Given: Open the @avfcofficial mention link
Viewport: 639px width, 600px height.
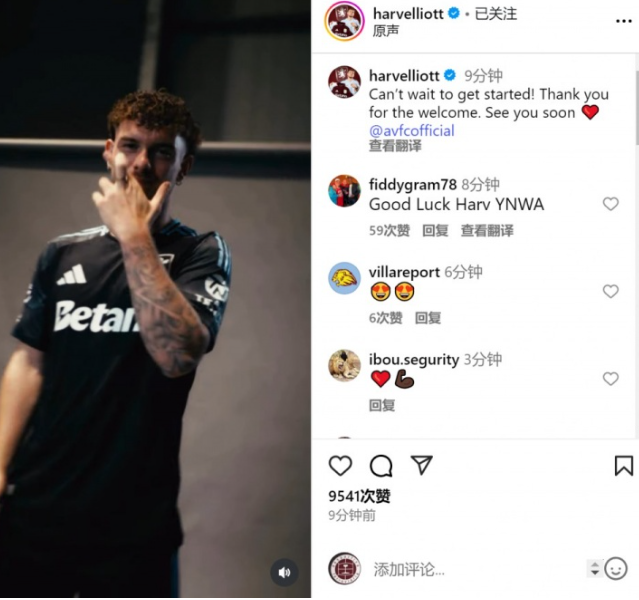Looking at the screenshot, I should (411, 130).
